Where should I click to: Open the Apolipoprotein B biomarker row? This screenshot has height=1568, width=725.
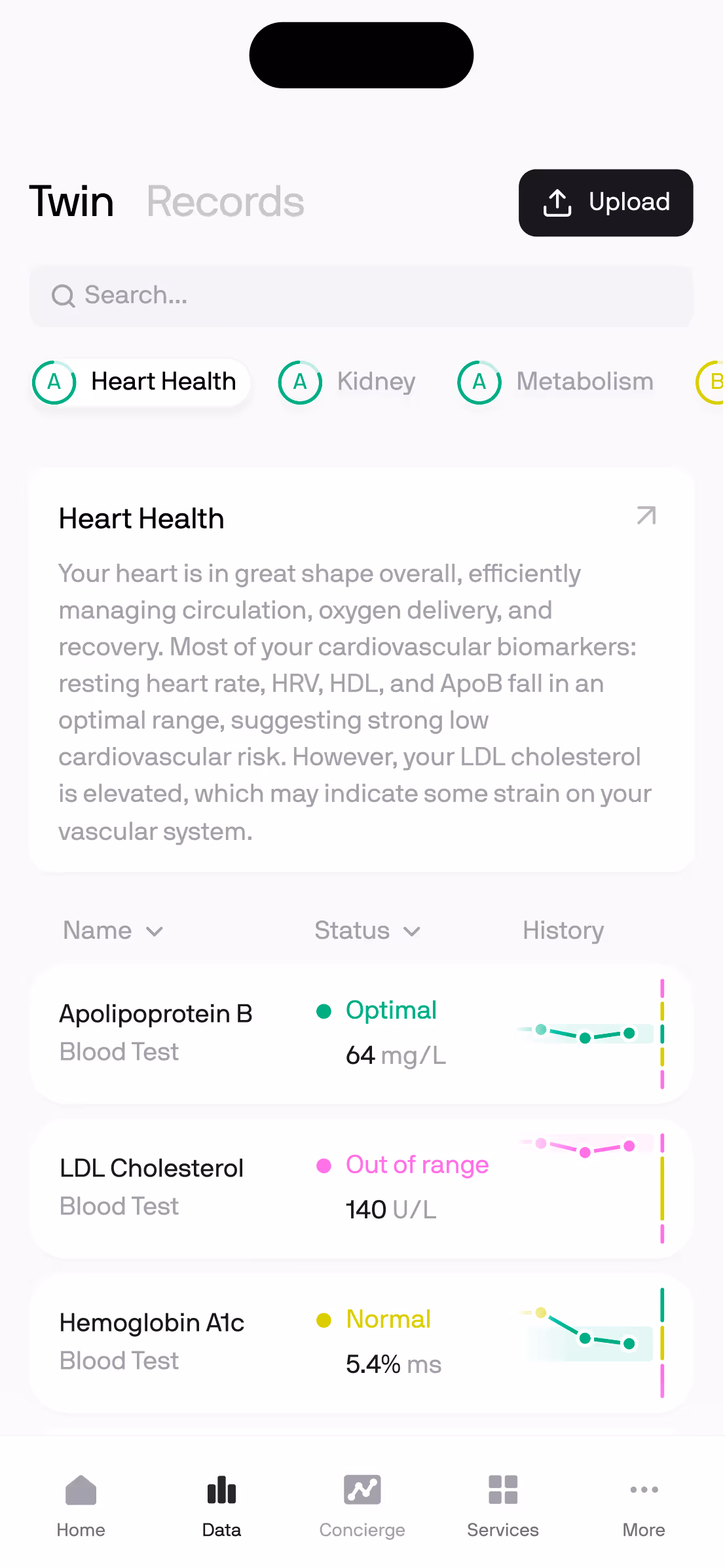(361, 1033)
